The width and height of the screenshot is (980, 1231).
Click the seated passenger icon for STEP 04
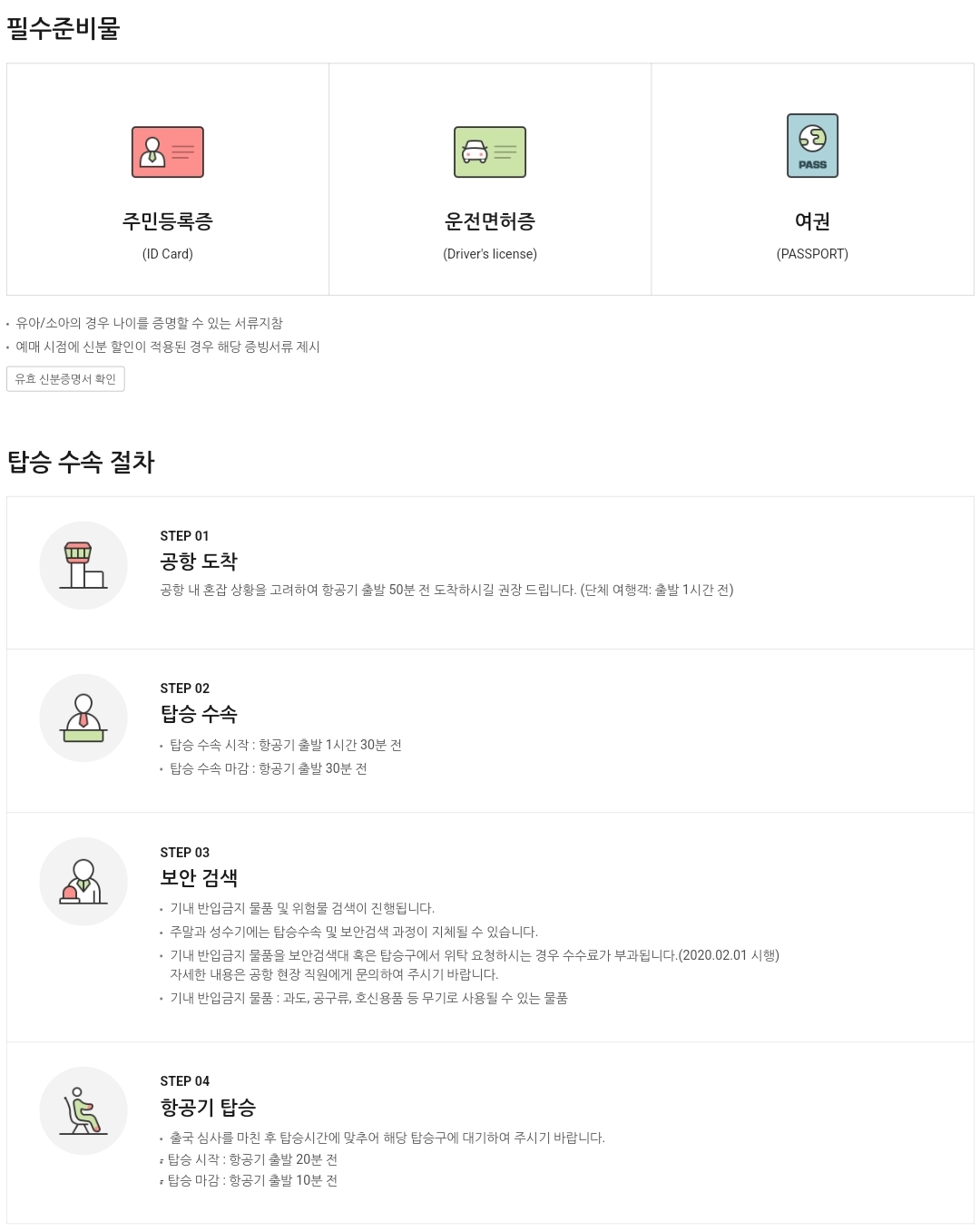click(x=83, y=1109)
